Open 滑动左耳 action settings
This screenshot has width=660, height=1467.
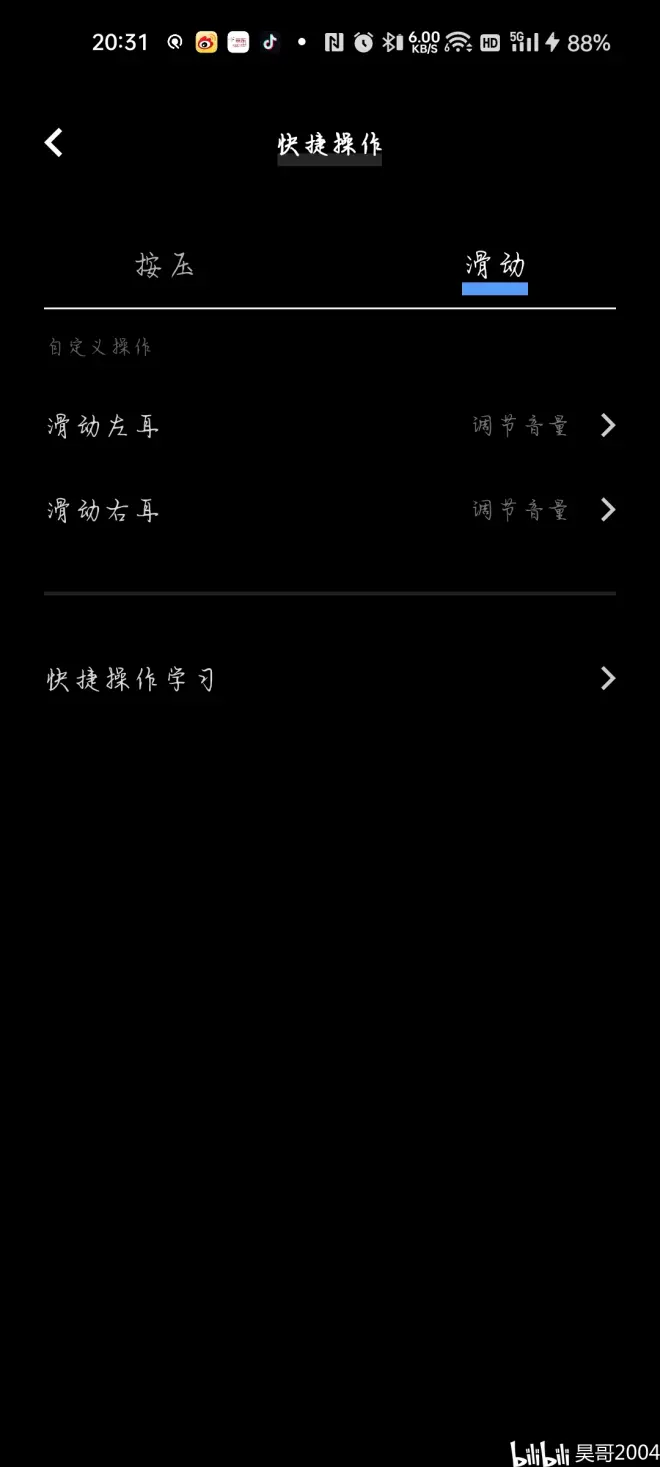coord(330,426)
